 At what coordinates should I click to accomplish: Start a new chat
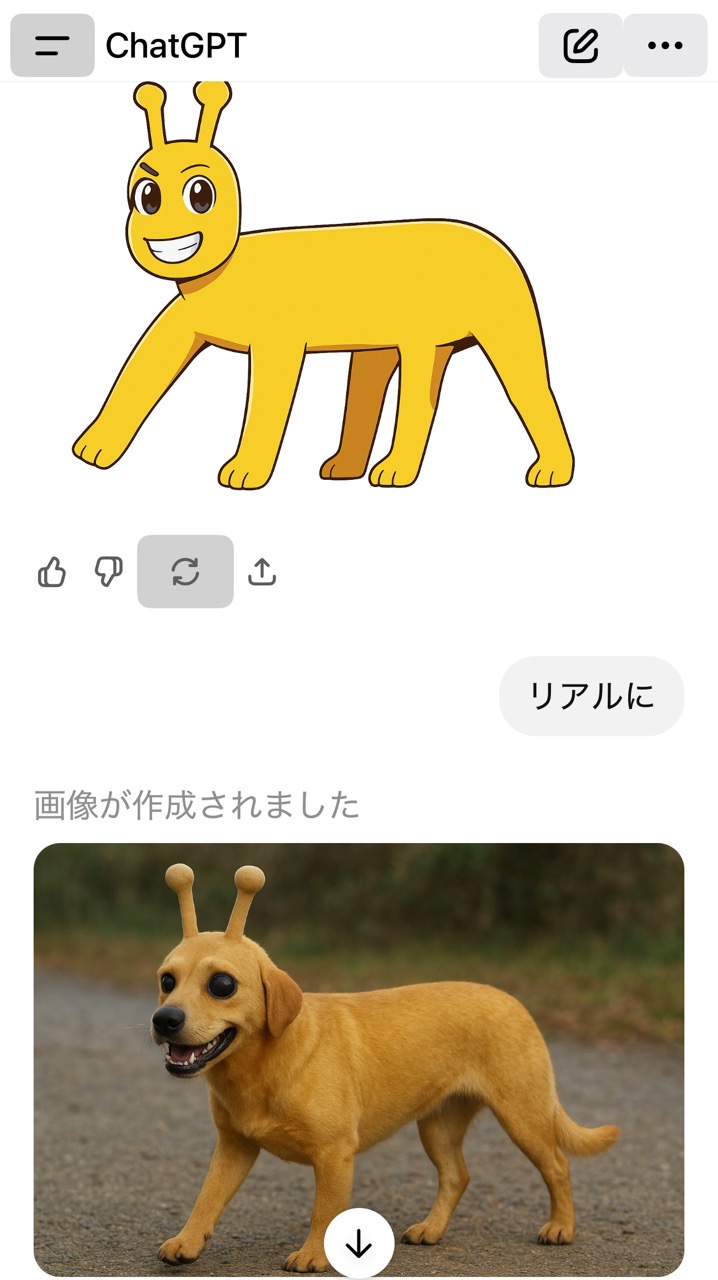580,45
